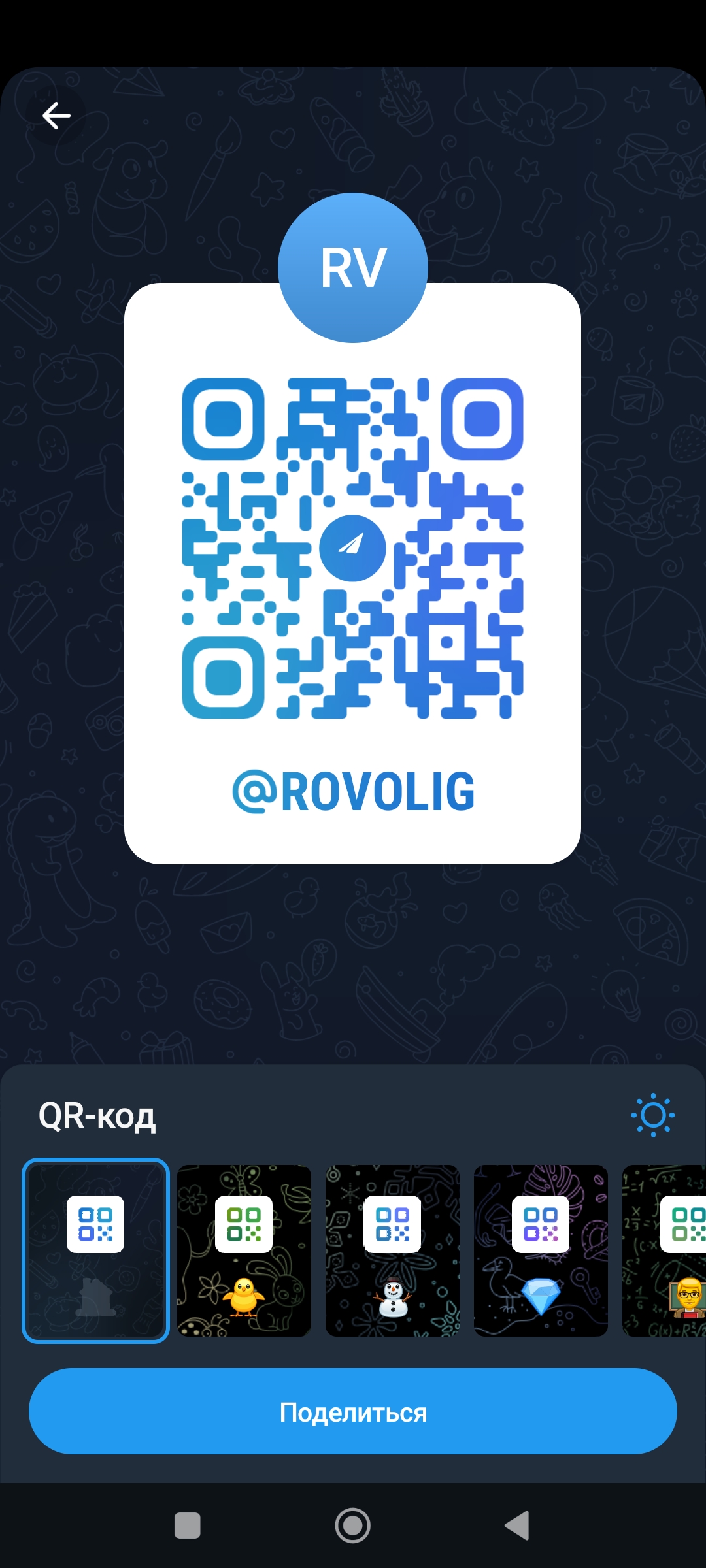Image resolution: width=706 pixels, height=1568 pixels.
Task: Go back using the top arrow
Action: point(56,116)
